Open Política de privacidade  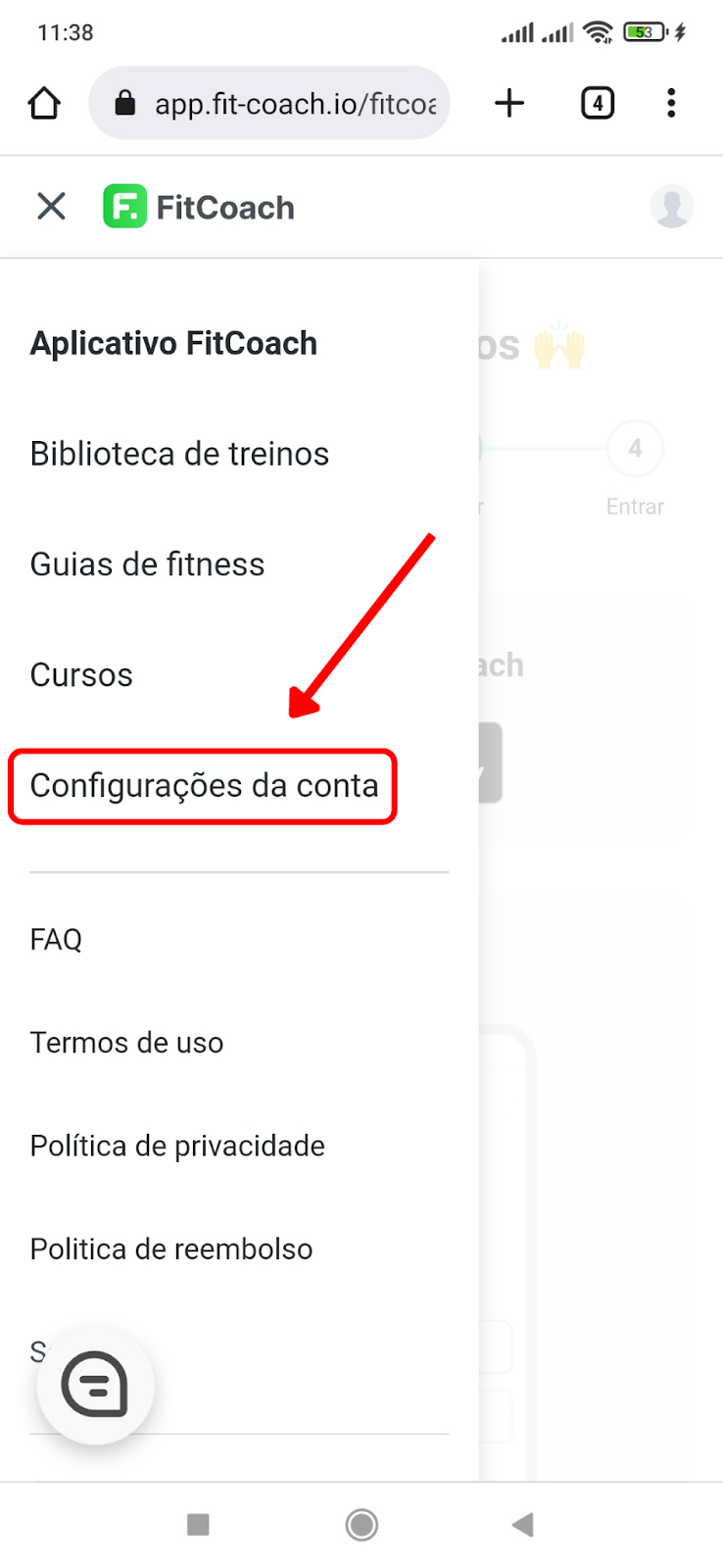[177, 1146]
